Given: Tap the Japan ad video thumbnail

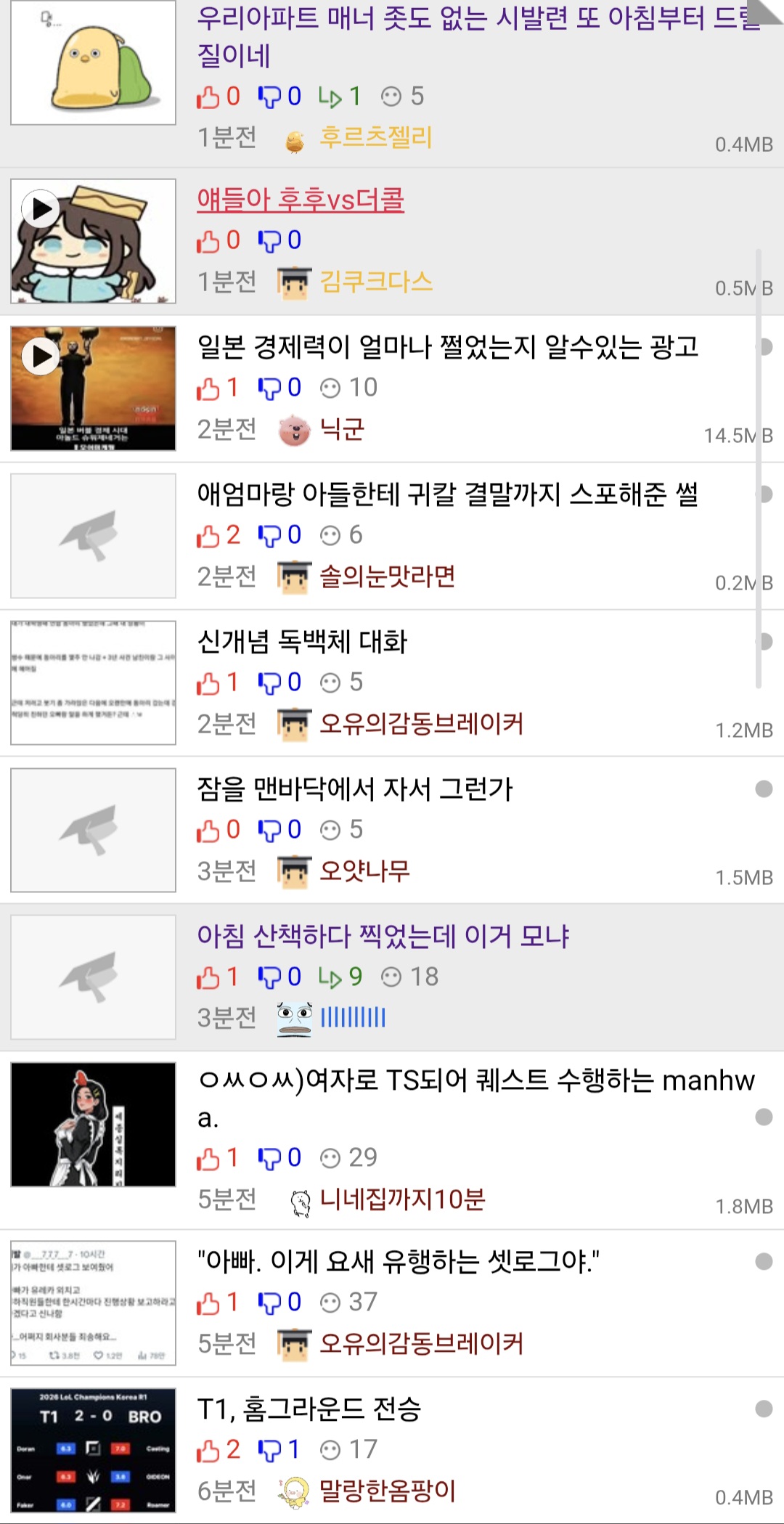Looking at the screenshot, I should pyautogui.click(x=93, y=388).
